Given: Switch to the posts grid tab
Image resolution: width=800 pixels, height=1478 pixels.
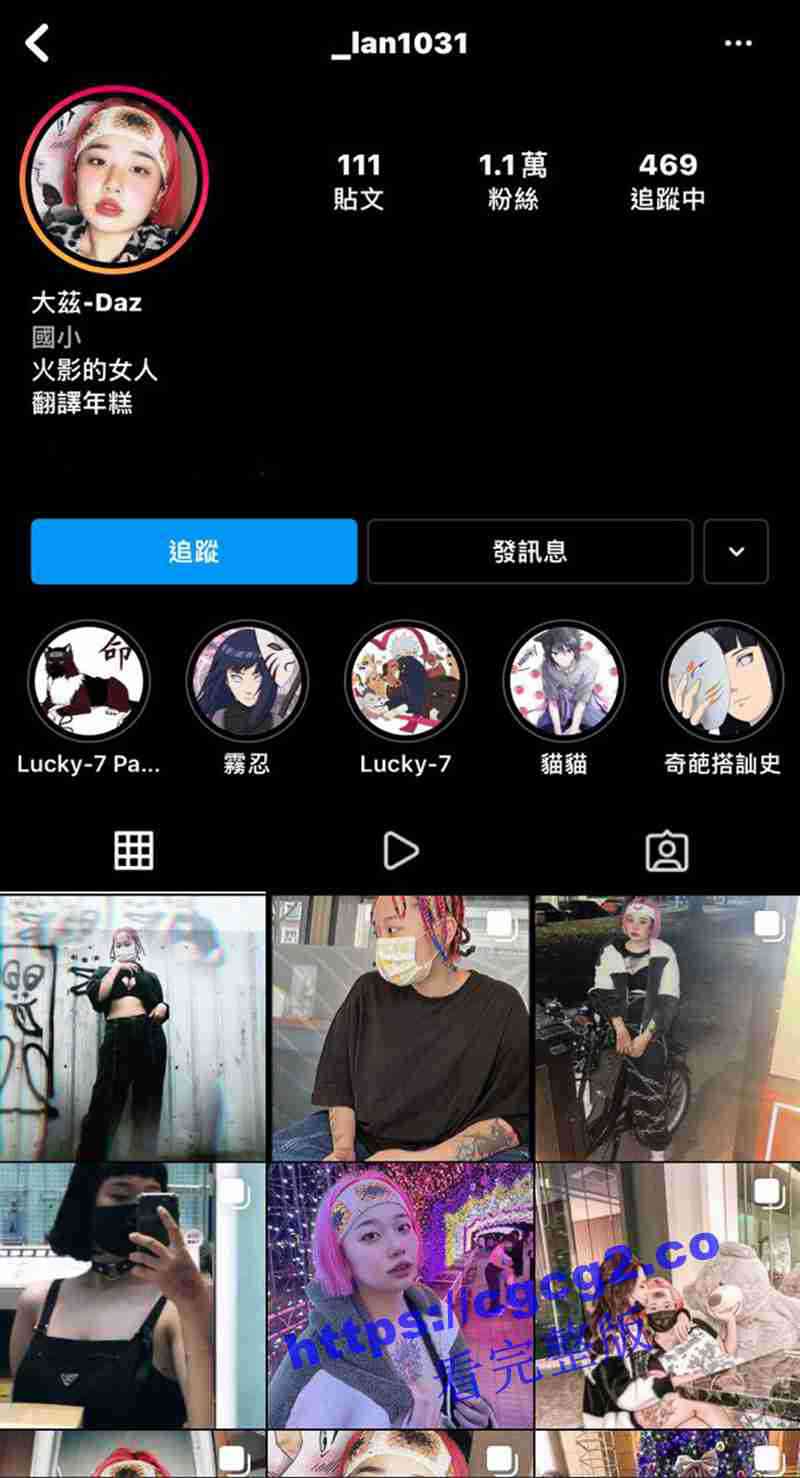Looking at the screenshot, I should [133, 851].
